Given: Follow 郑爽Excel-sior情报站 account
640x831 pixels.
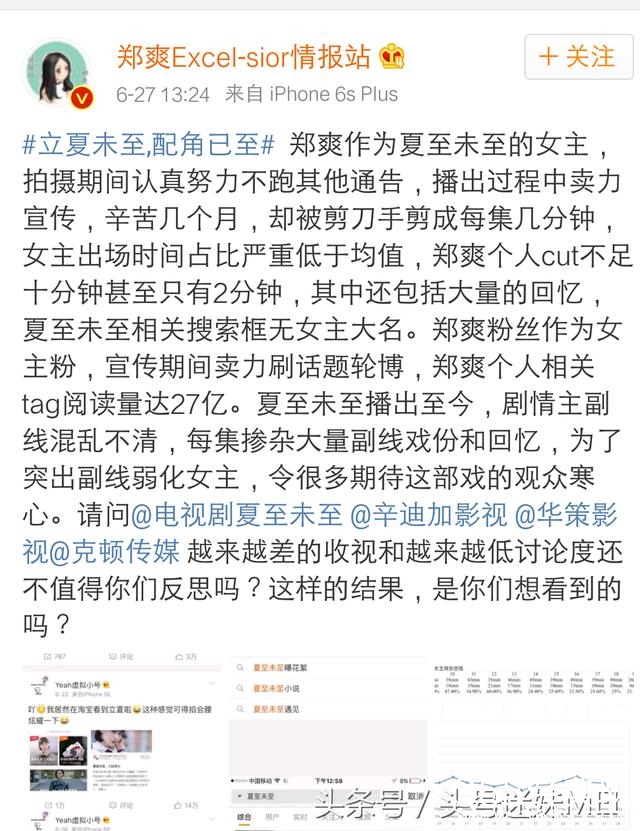Looking at the screenshot, I should pyautogui.click(x=576, y=56).
